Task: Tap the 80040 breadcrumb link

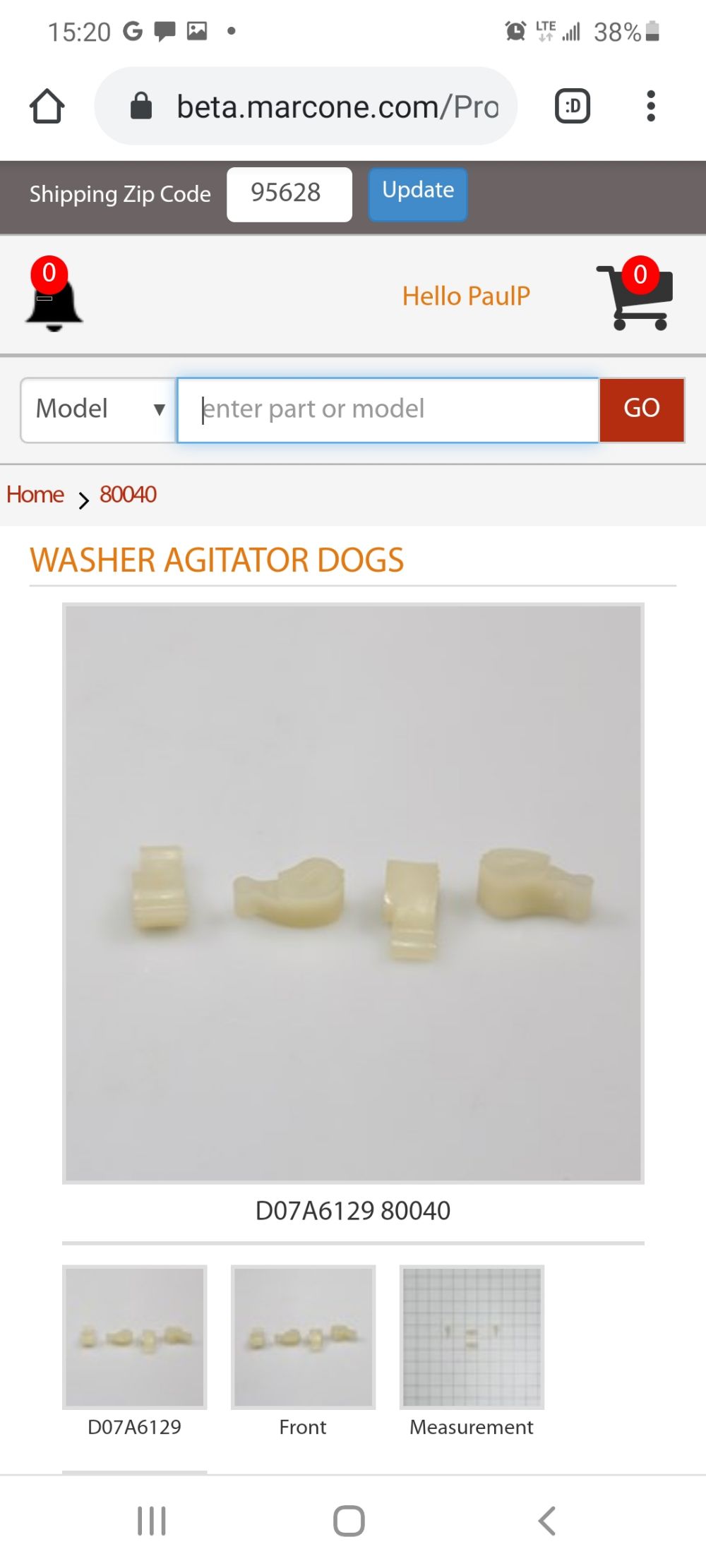Action: pyautogui.click(x=128, y=495)
